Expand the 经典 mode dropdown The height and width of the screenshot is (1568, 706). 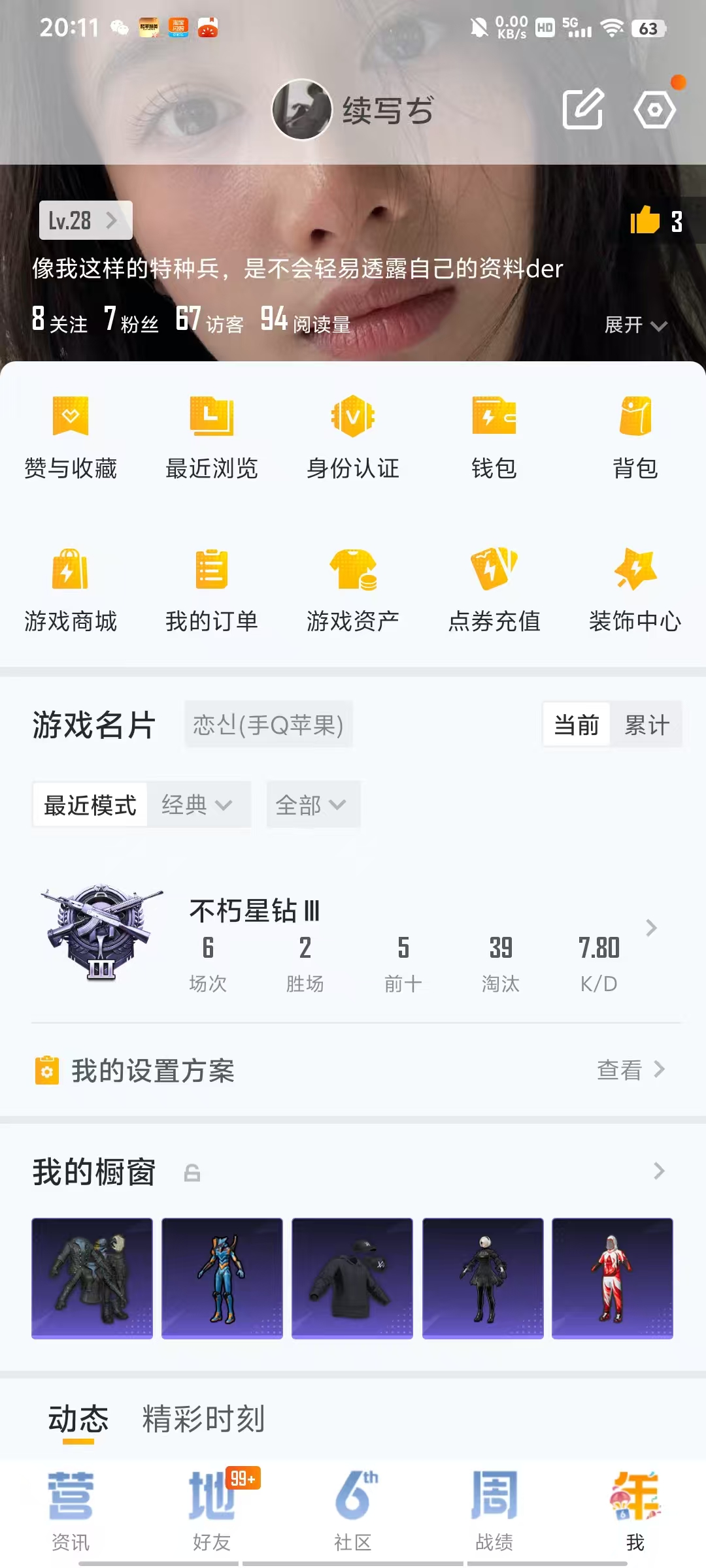pyautogui.click(x=198, y=805)
